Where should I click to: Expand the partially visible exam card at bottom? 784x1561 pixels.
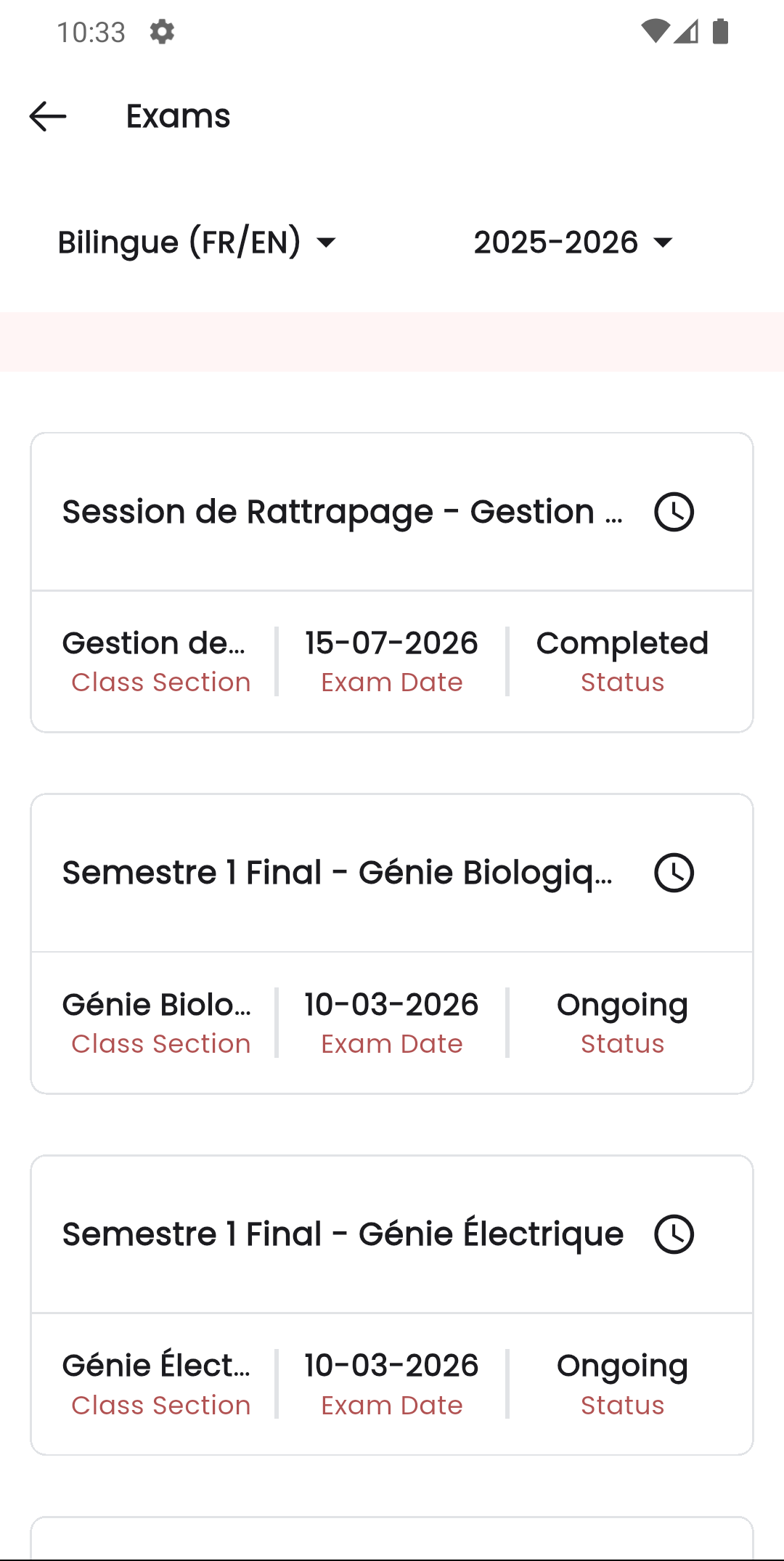[x=392, y=1539]
